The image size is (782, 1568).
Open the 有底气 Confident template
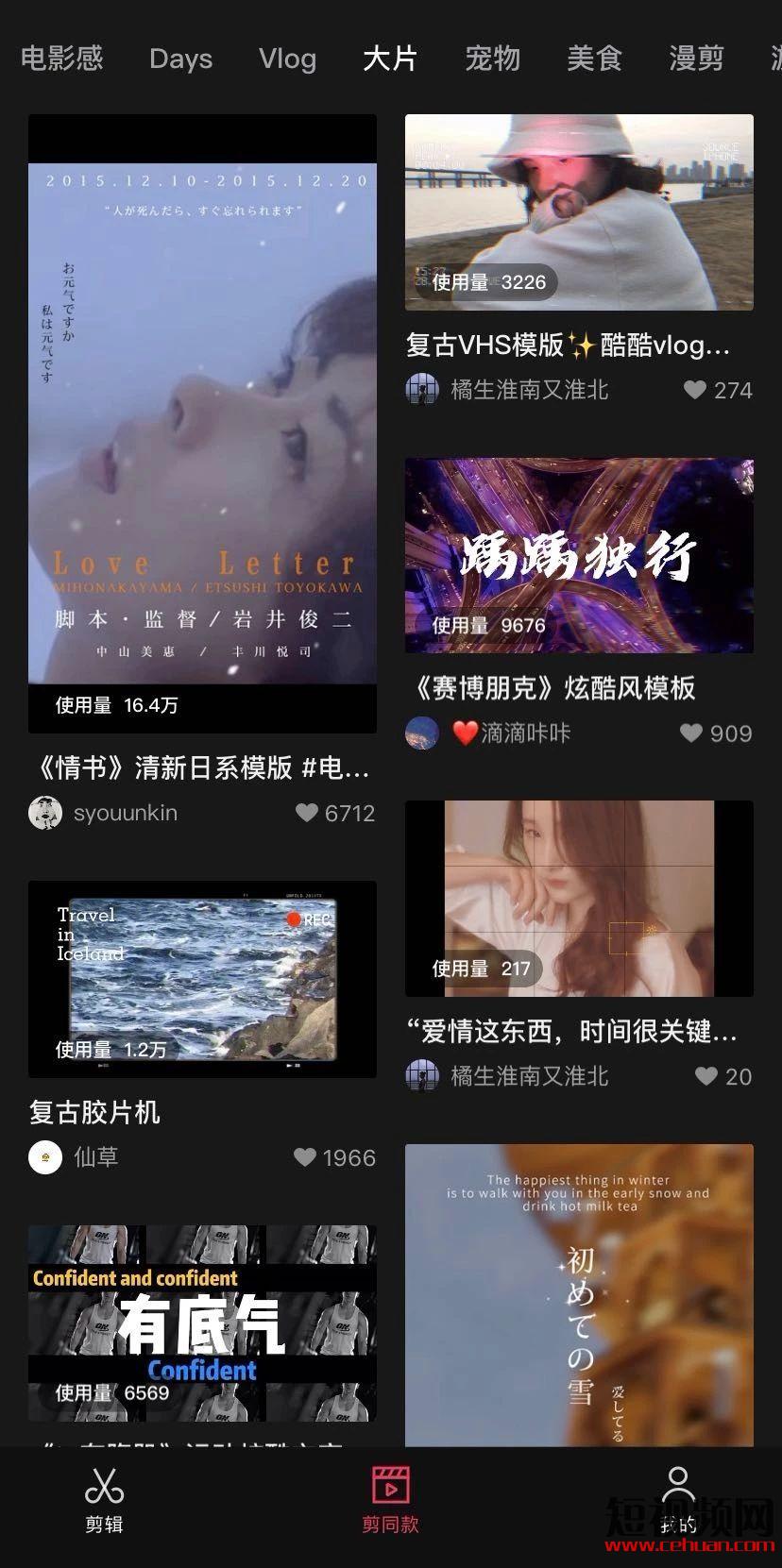tap(202, 1323)
